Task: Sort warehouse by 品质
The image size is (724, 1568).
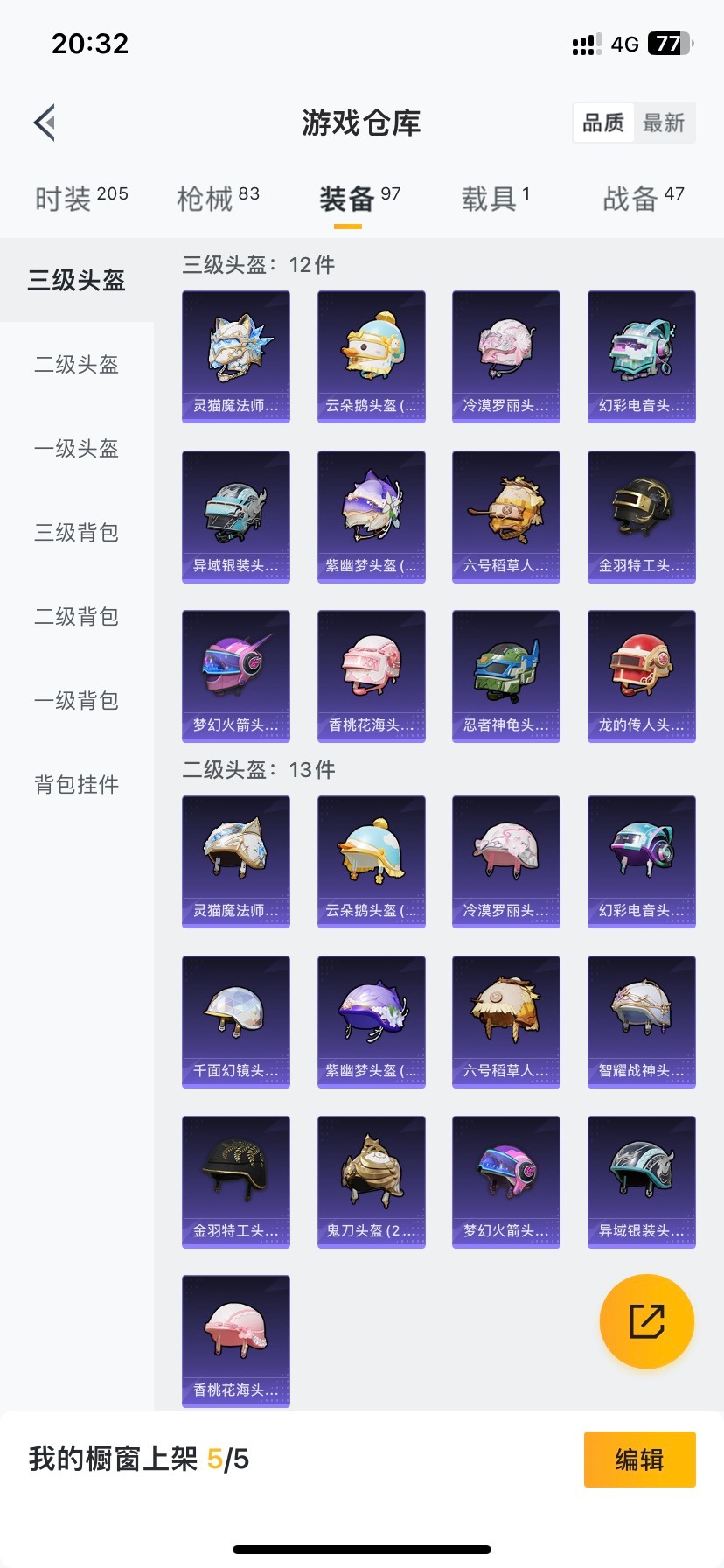Action: pos(603,122)
